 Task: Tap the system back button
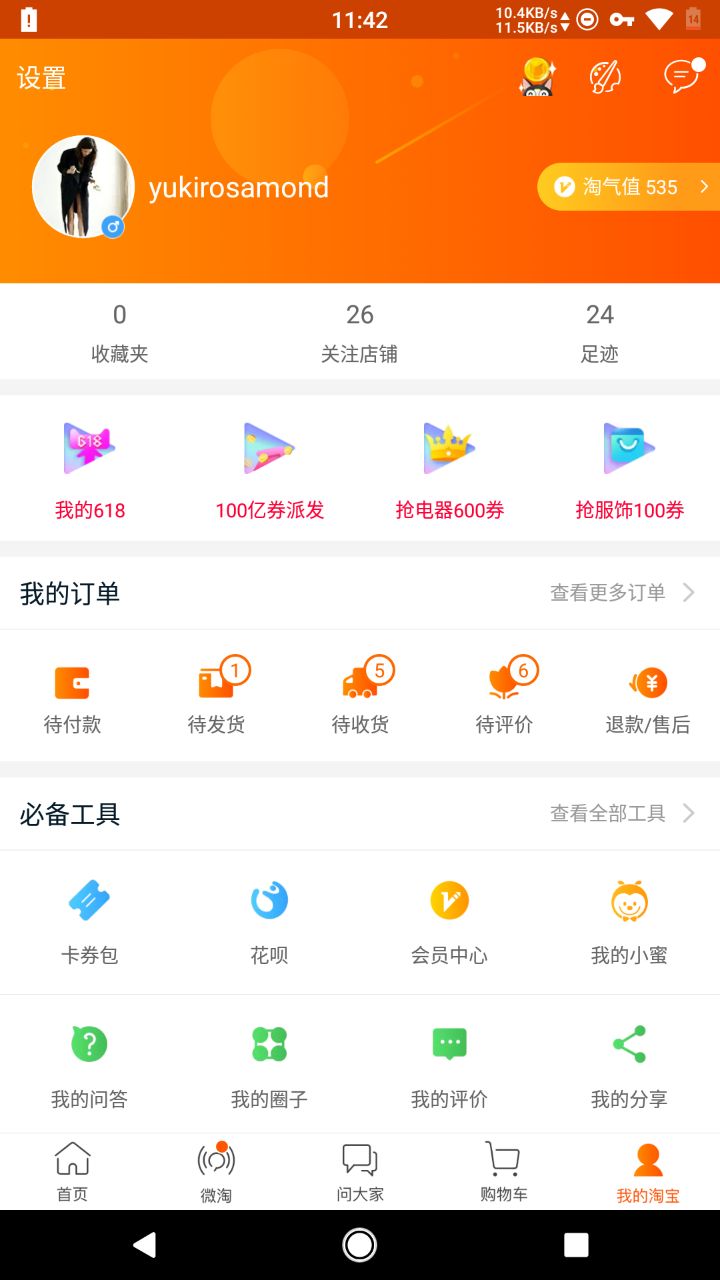145,1244
